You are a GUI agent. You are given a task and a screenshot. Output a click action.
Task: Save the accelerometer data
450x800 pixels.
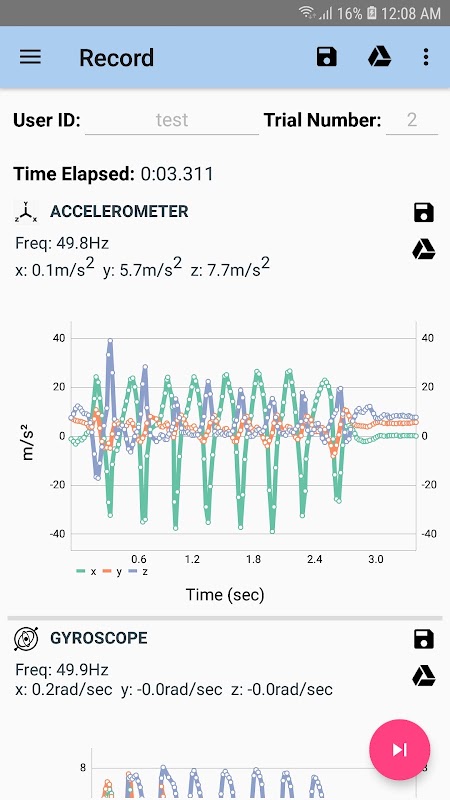pos(423,212)
